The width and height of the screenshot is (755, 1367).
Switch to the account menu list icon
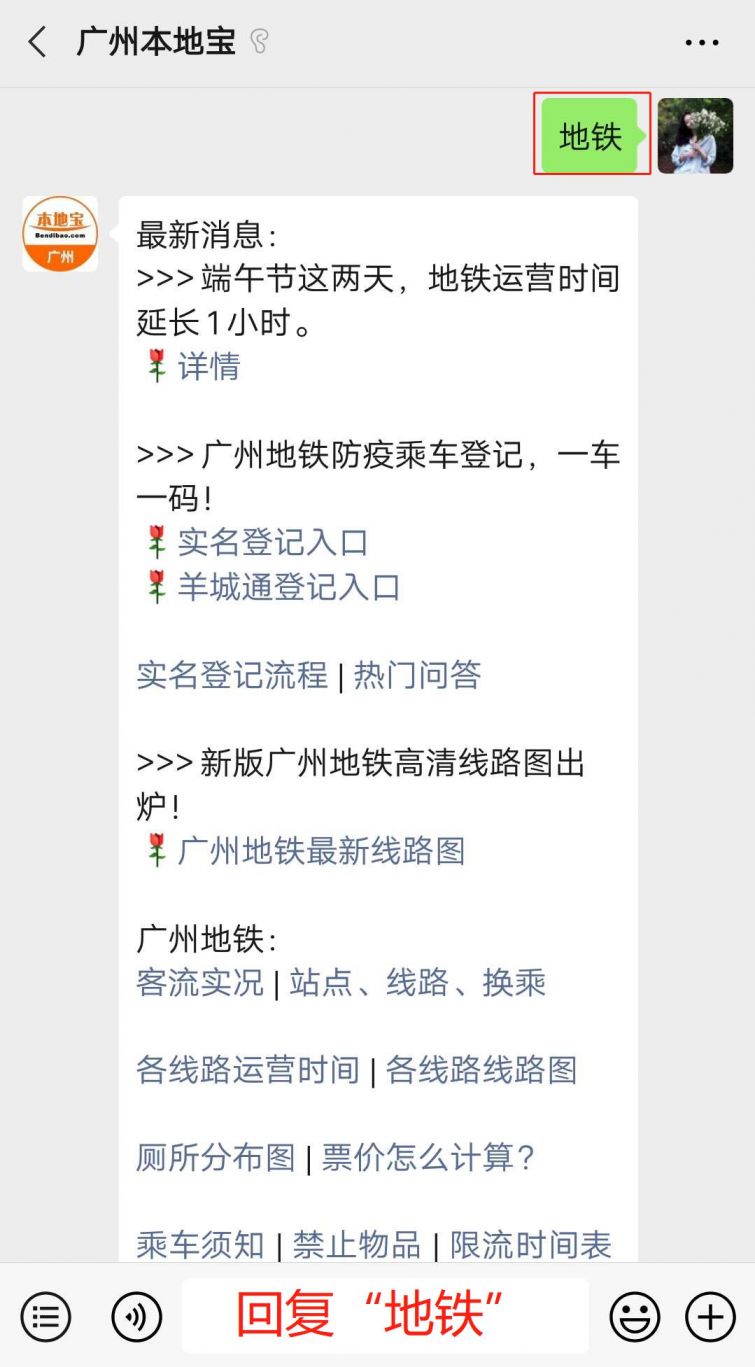click(46, 1316)
